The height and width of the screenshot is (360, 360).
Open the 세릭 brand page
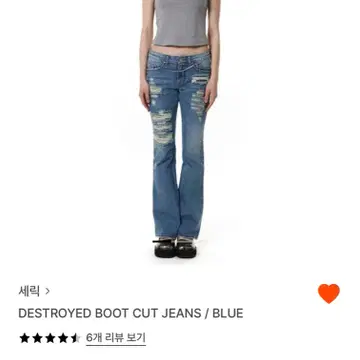click(x=34, y=291)
